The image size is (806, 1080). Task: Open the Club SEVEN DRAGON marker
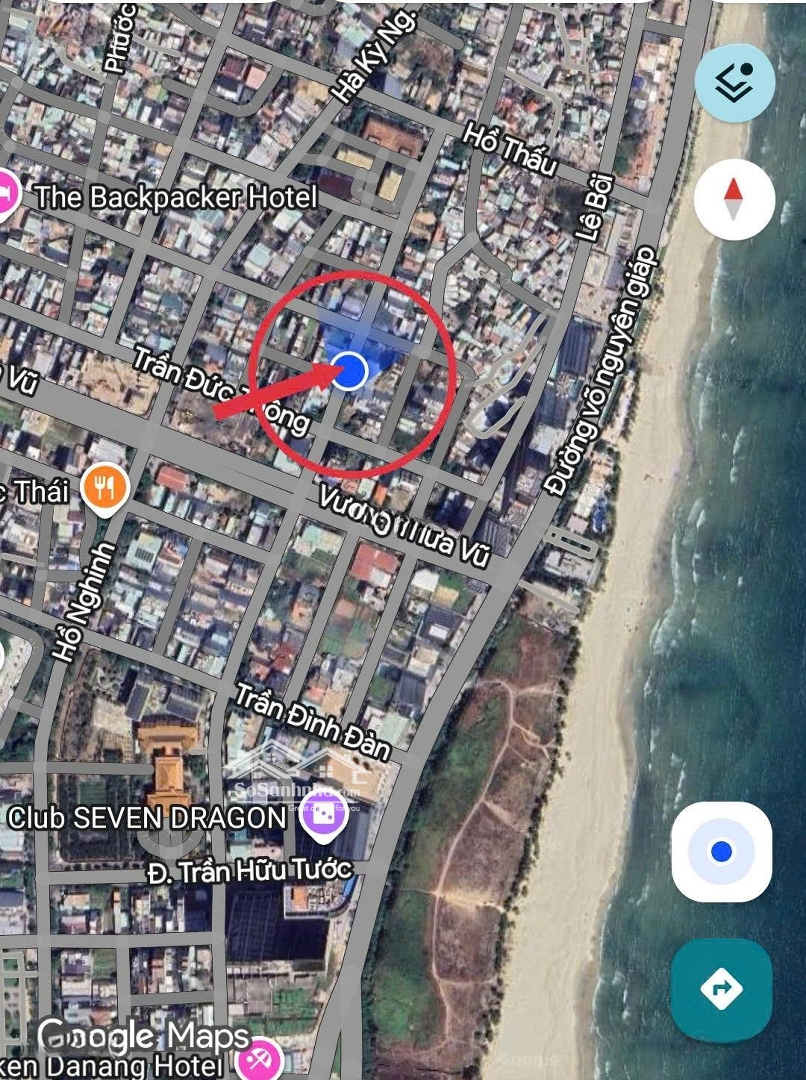(x=322, y=817)
